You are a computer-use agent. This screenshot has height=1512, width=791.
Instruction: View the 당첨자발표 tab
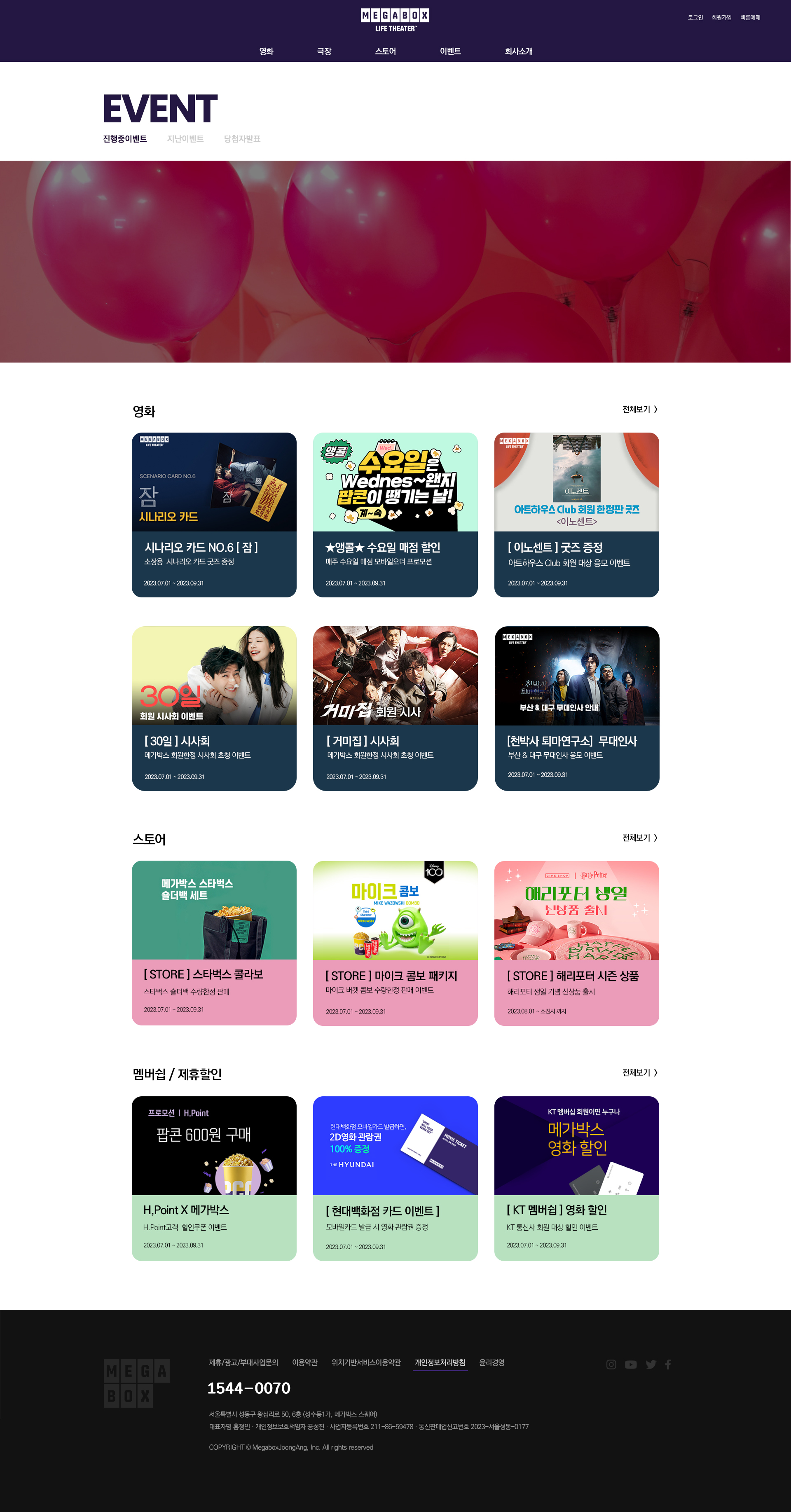tap(242, 139)
